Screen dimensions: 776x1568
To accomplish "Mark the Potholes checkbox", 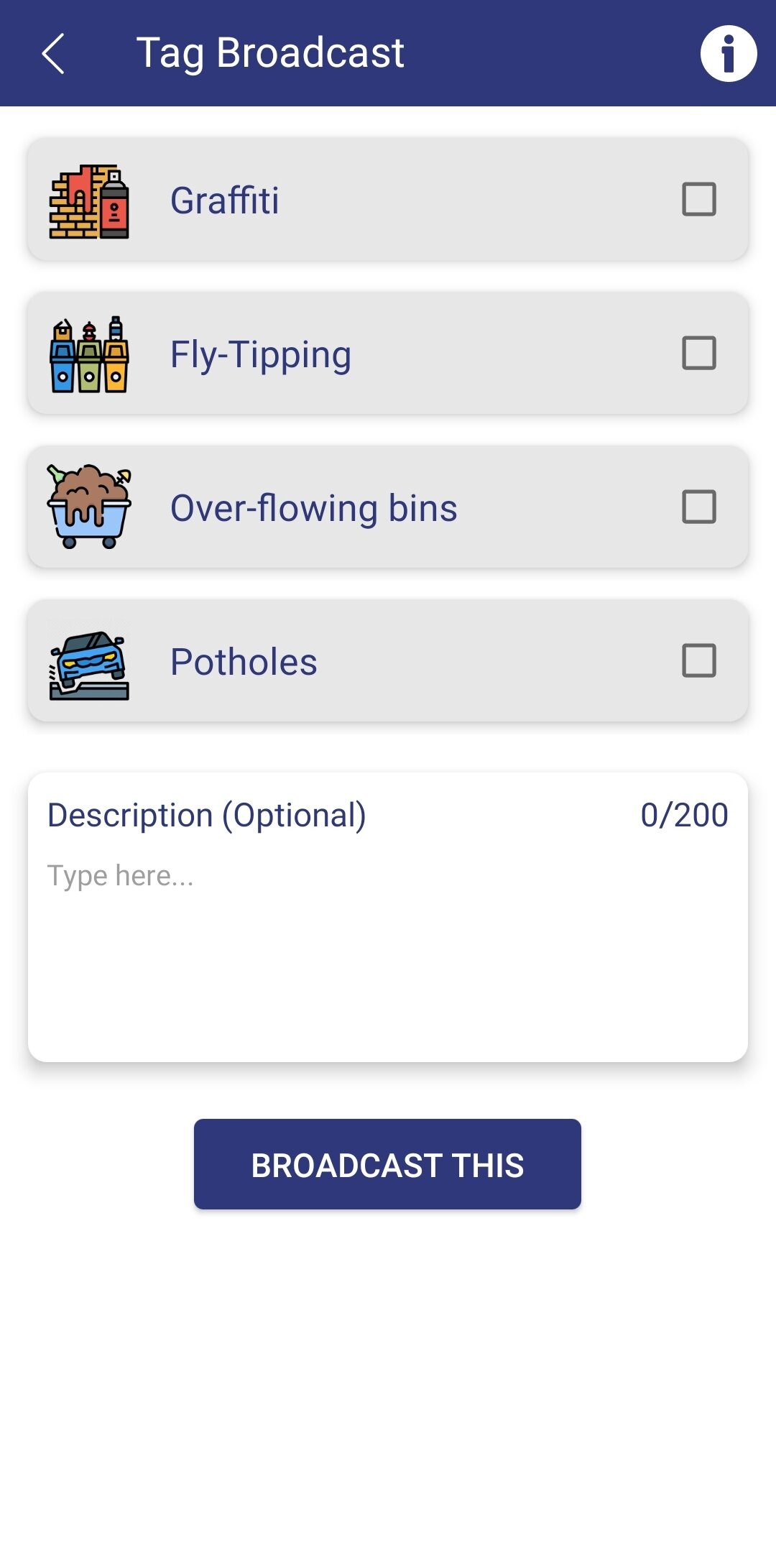I will (698, 660).
